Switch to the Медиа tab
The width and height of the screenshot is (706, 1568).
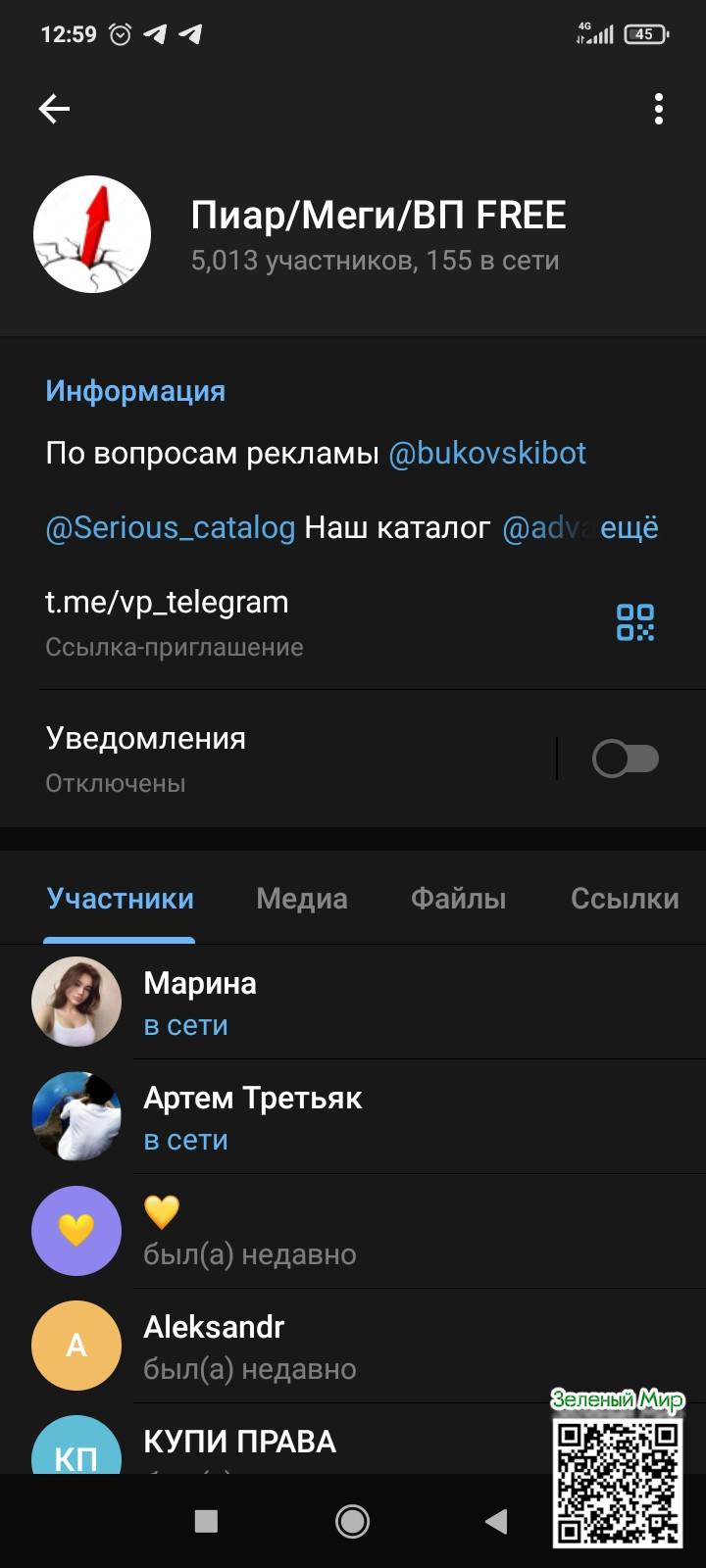(301, 899)
